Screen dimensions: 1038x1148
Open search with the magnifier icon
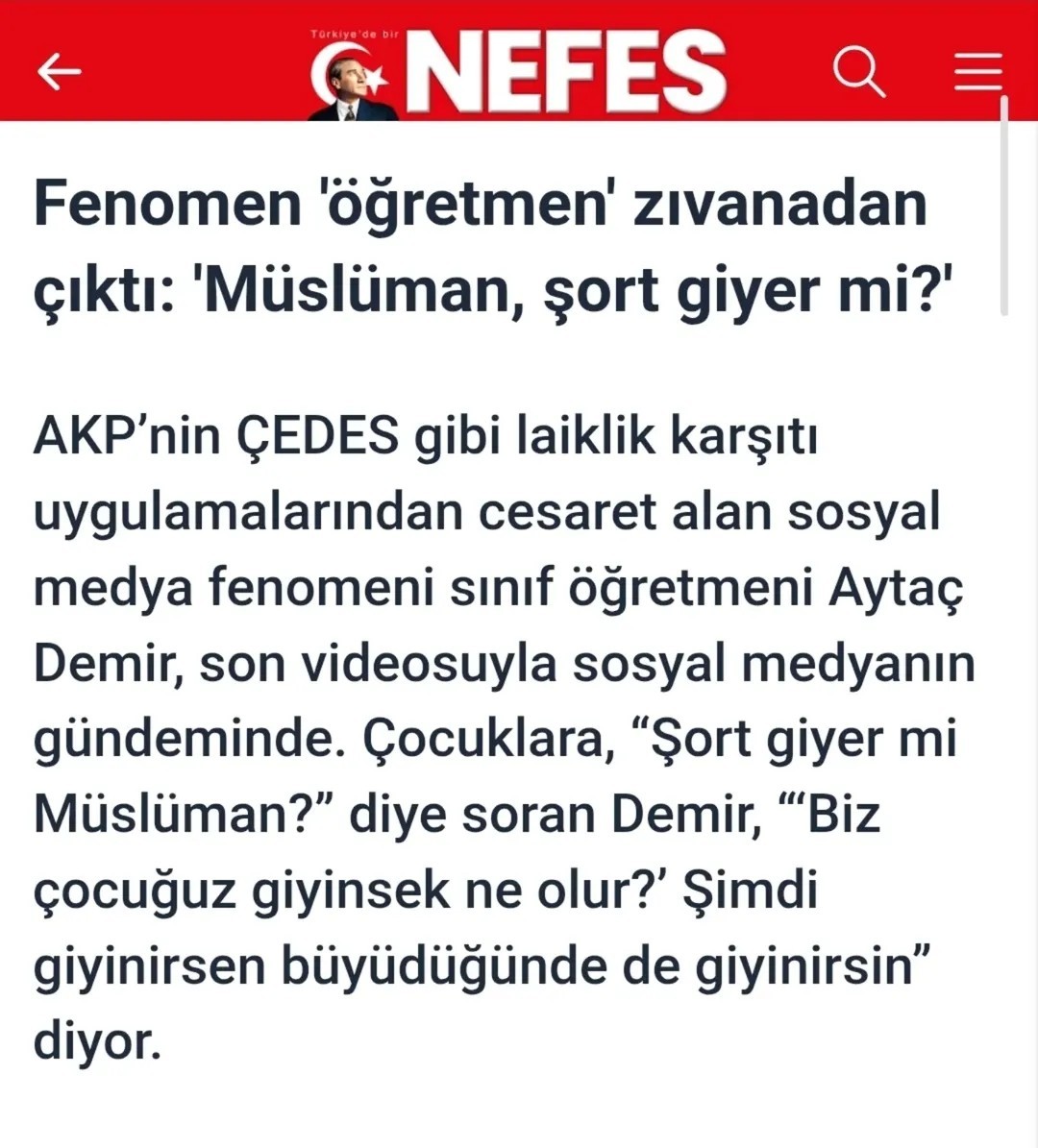tap(857, 72)
